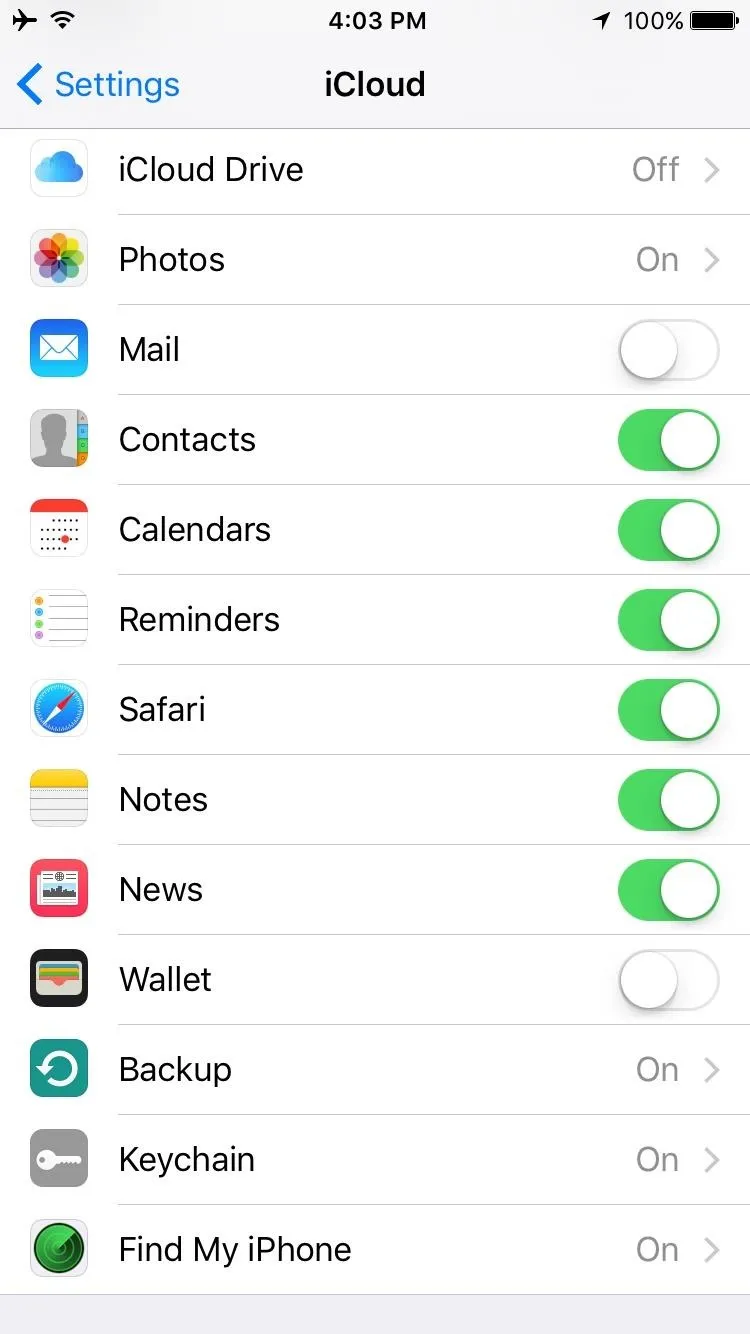This screenshot has width=750, height=1334.
Task: Toggle Safari iCloud sync off
Action: click(x=669, y=710)
